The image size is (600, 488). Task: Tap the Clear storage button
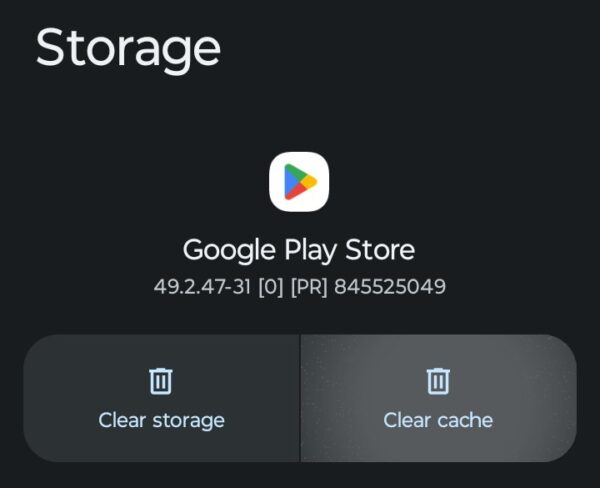coord(161,398)
